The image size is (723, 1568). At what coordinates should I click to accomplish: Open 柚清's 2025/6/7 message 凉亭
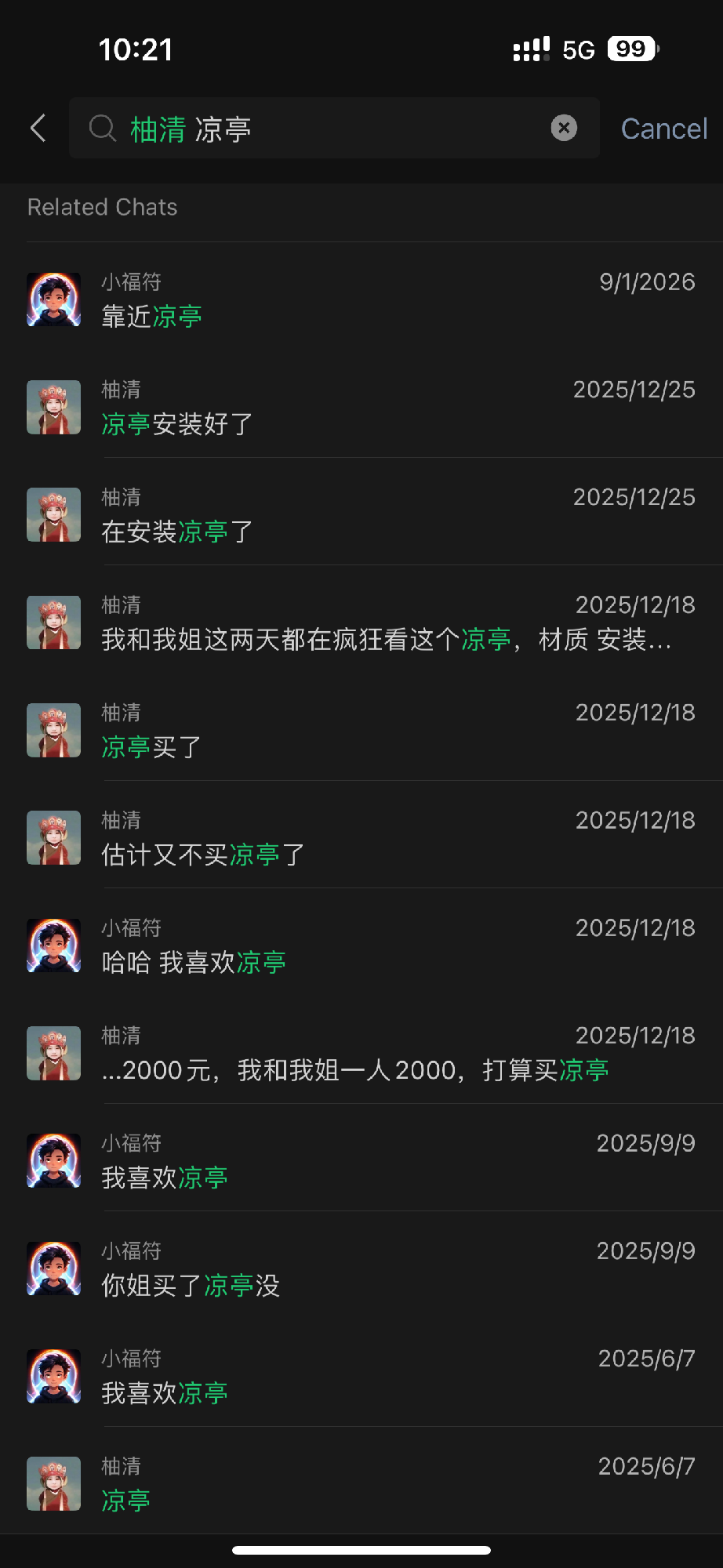tap(361, 1483)
